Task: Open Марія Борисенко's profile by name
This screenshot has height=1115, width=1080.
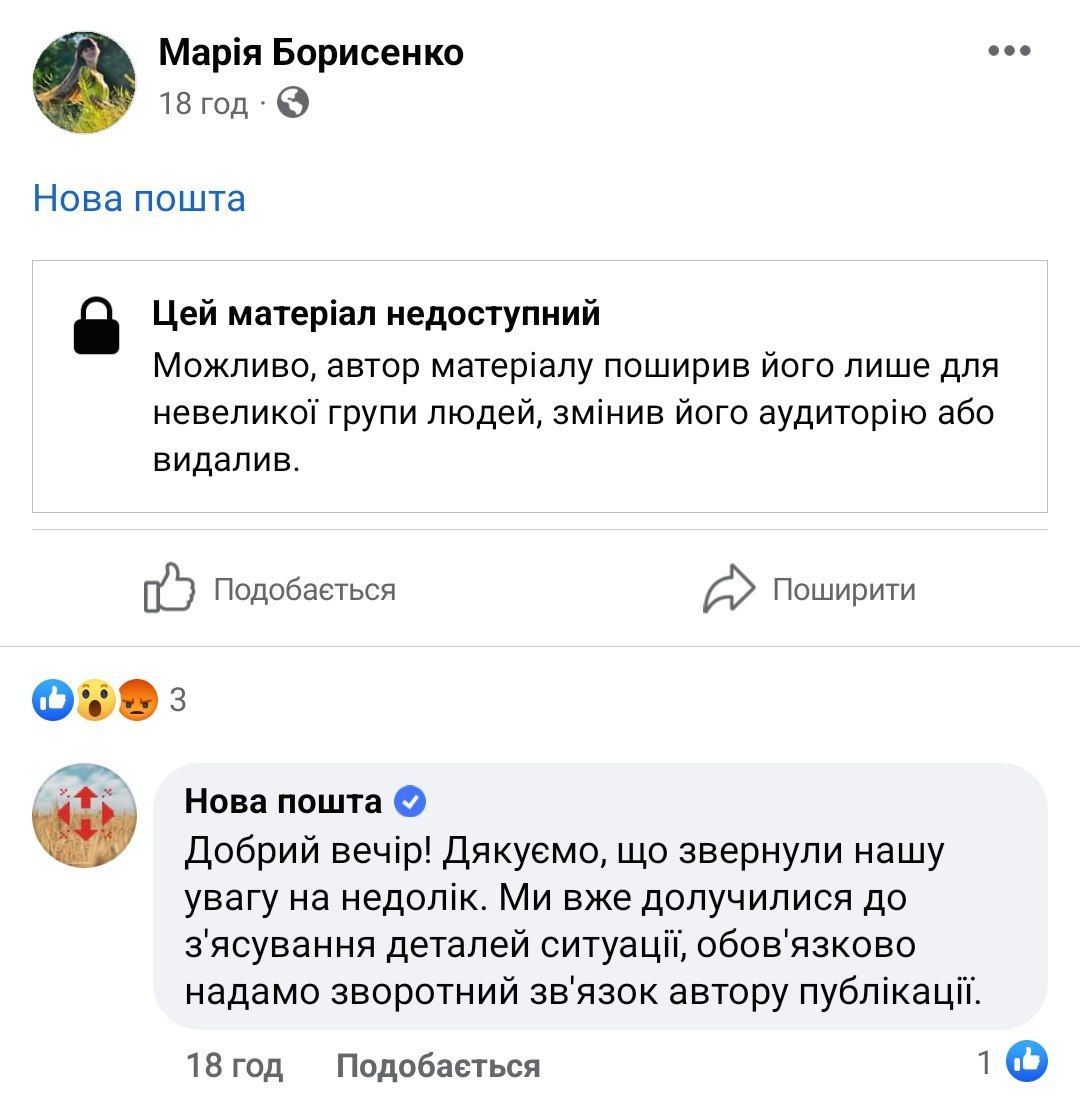Action: pos(311,52)
